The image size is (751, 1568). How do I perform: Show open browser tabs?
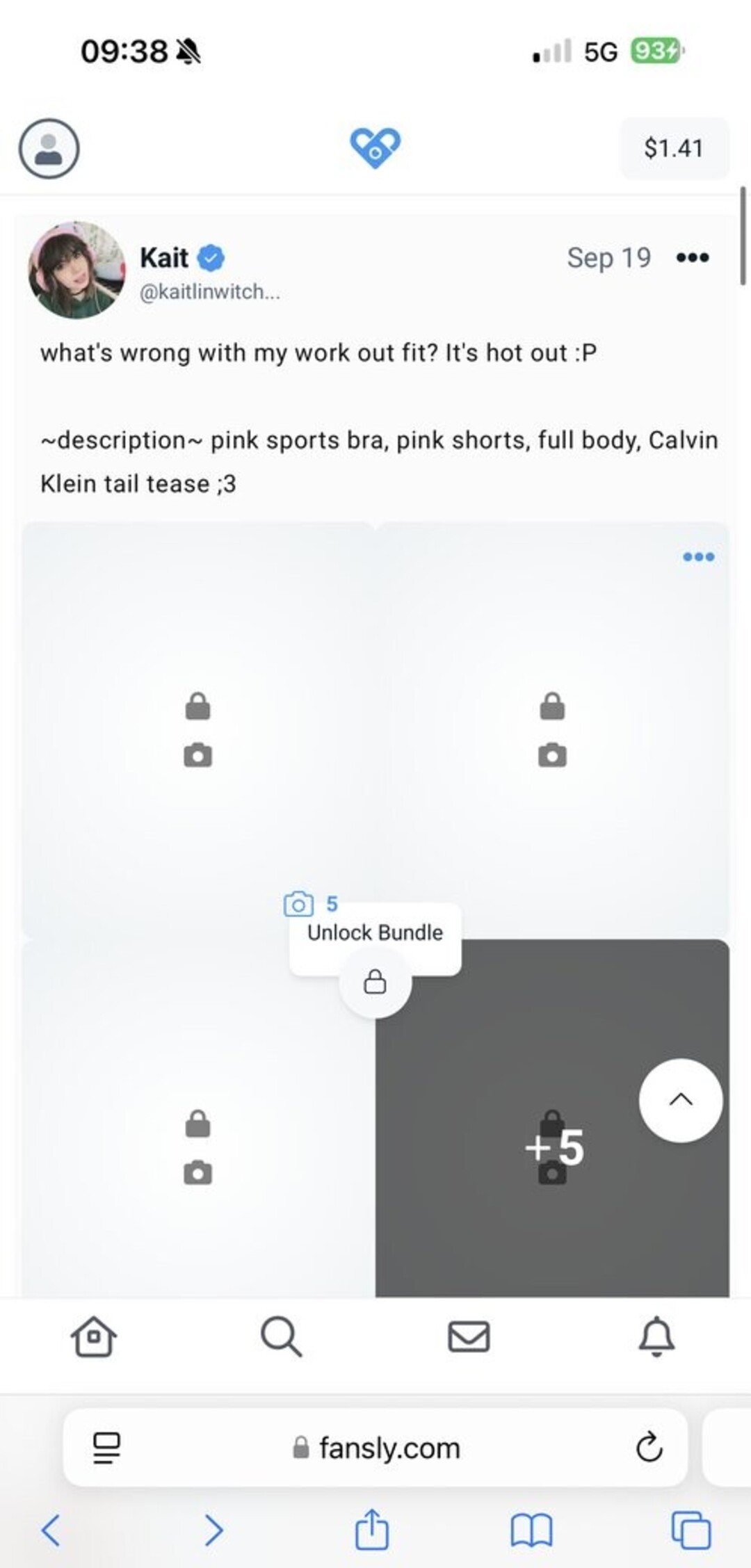pyautogui.click(x=691, y=1530)
